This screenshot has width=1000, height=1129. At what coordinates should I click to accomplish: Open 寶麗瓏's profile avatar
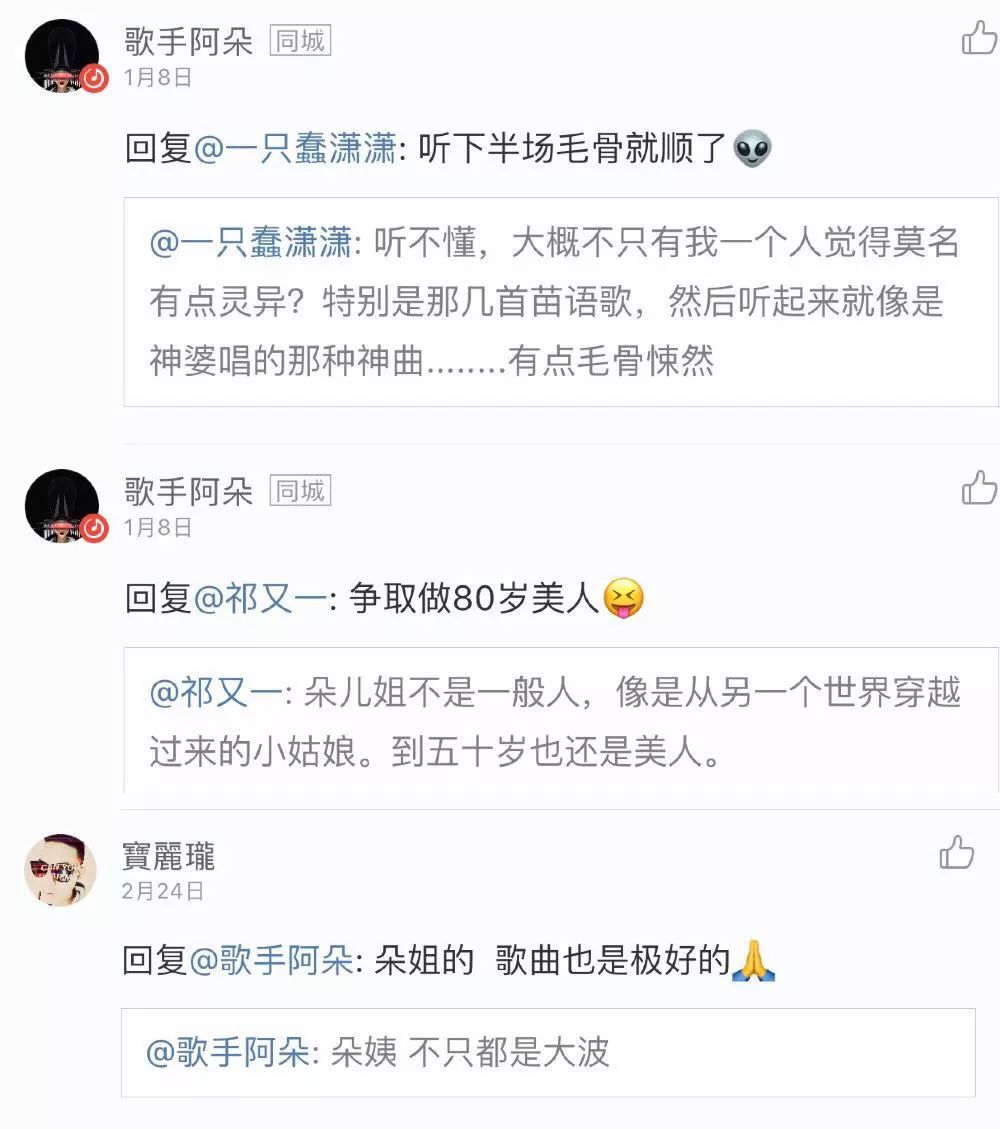[x=60, y=868]
